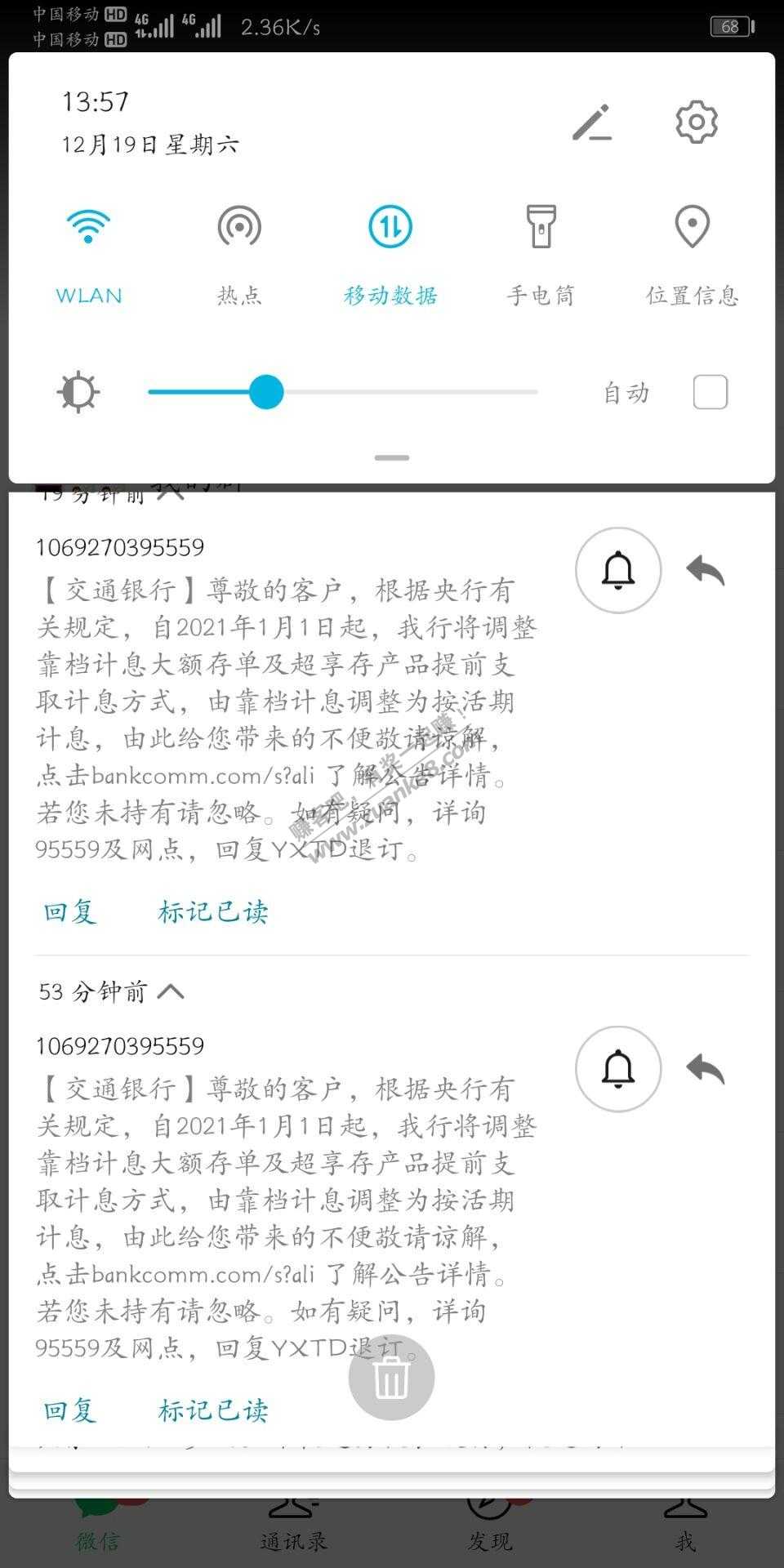Turn on the flashlight
The width and height of the screenshot is (784, 1568).
click(x=541, y=227)
